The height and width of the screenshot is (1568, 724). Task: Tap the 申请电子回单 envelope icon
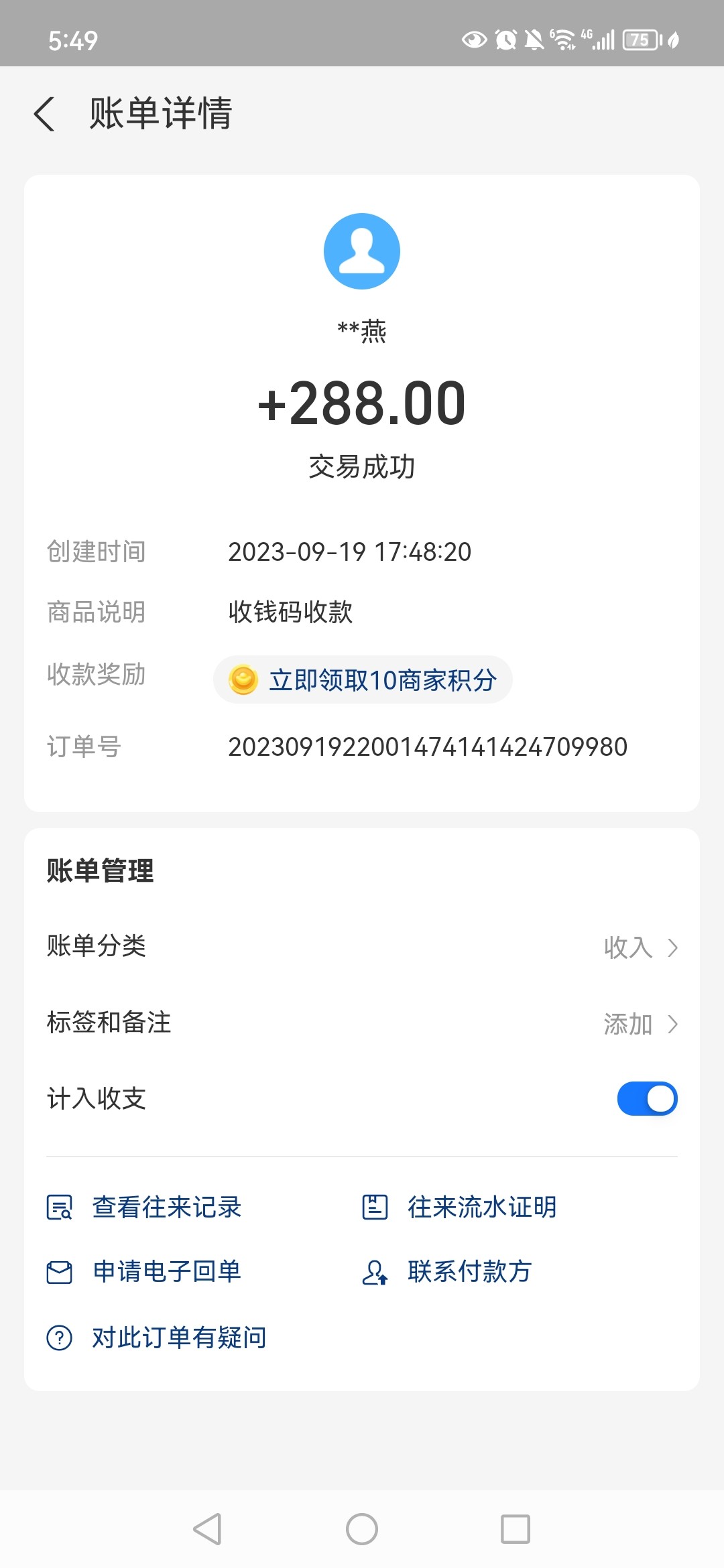[x=59, y=1270]
